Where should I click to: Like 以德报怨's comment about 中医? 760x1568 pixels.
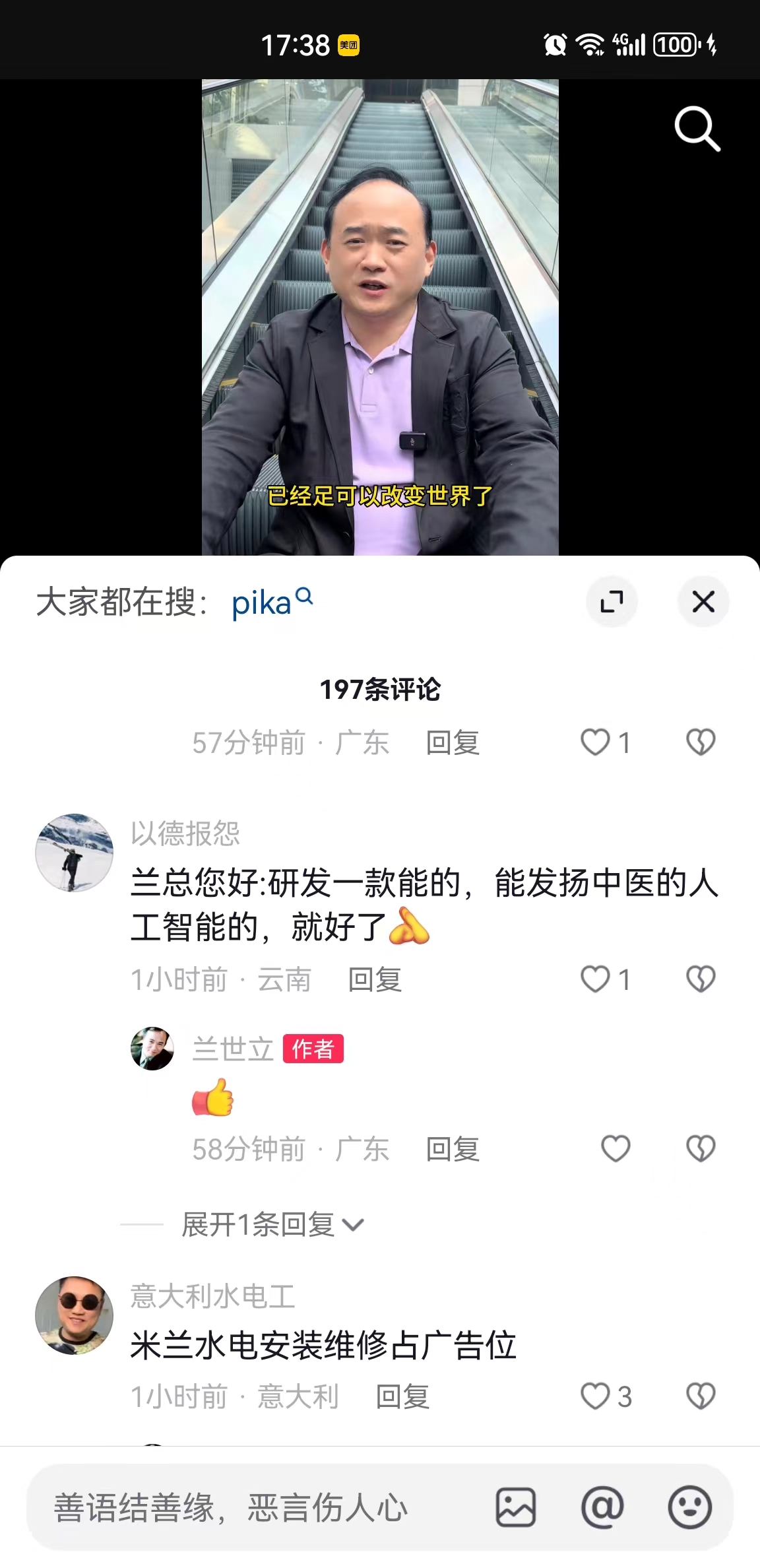tap(596, 979)
